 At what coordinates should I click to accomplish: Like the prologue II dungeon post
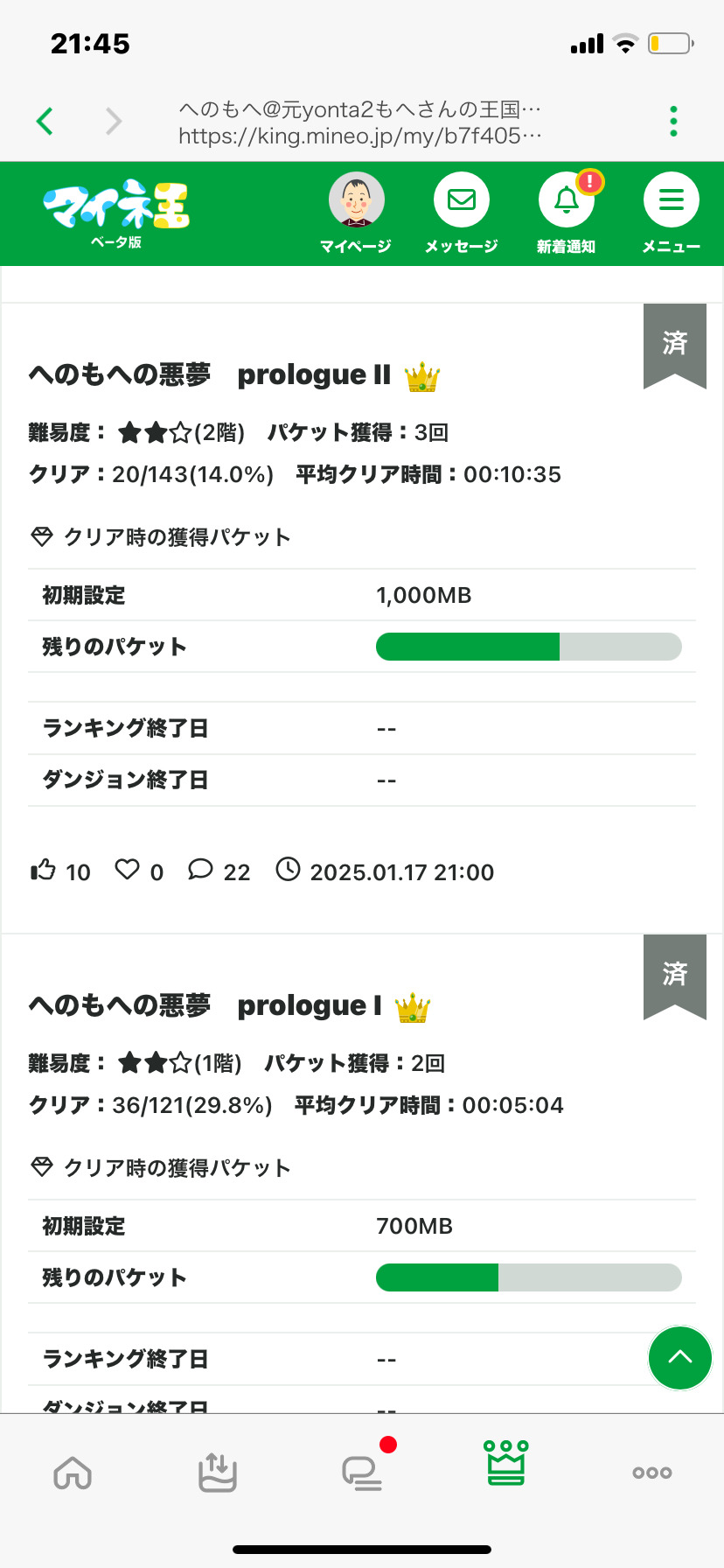[x=43, y=871]
